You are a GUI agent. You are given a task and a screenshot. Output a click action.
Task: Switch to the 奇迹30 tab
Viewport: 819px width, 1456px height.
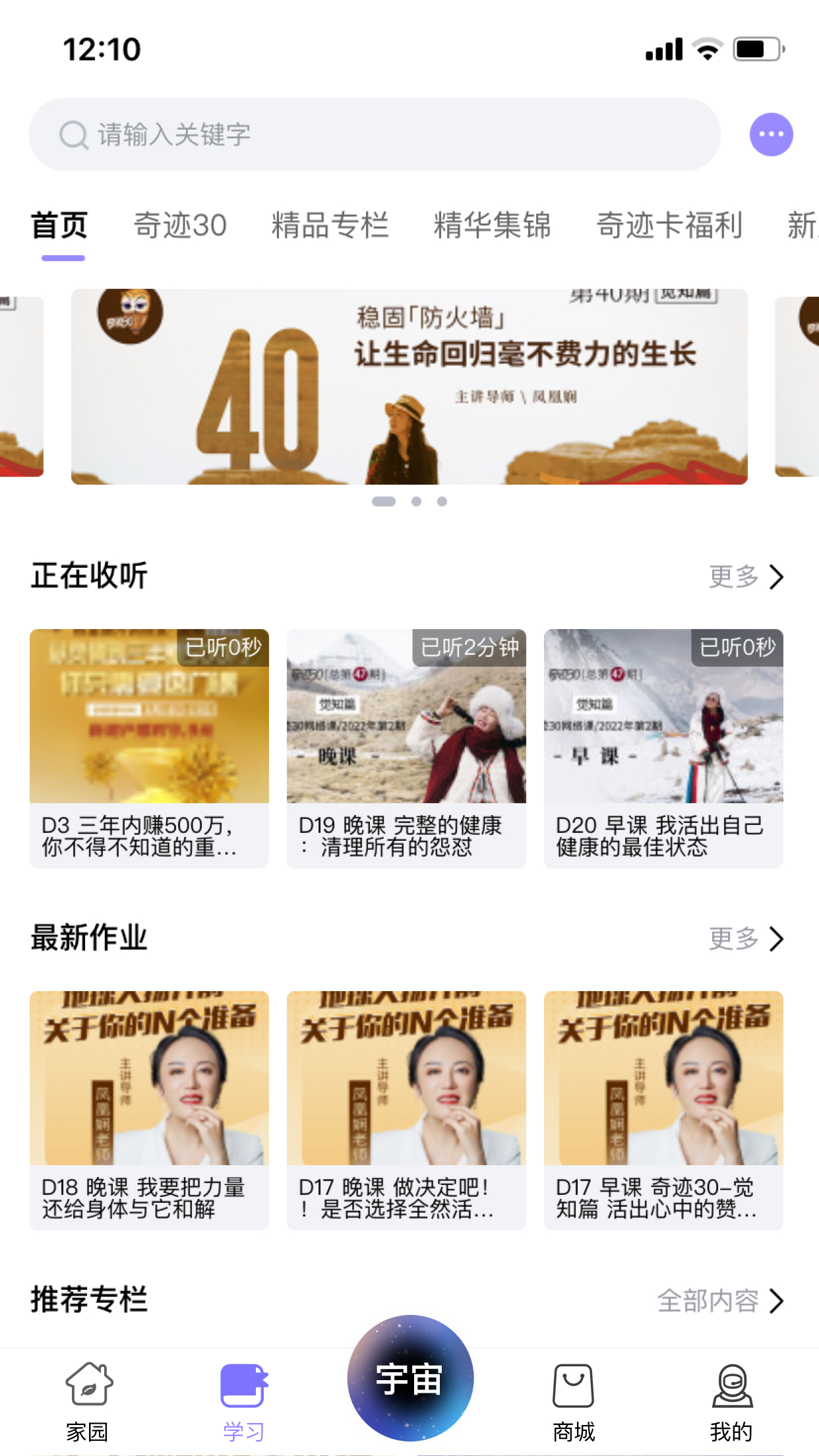click(x=180, y=226)
